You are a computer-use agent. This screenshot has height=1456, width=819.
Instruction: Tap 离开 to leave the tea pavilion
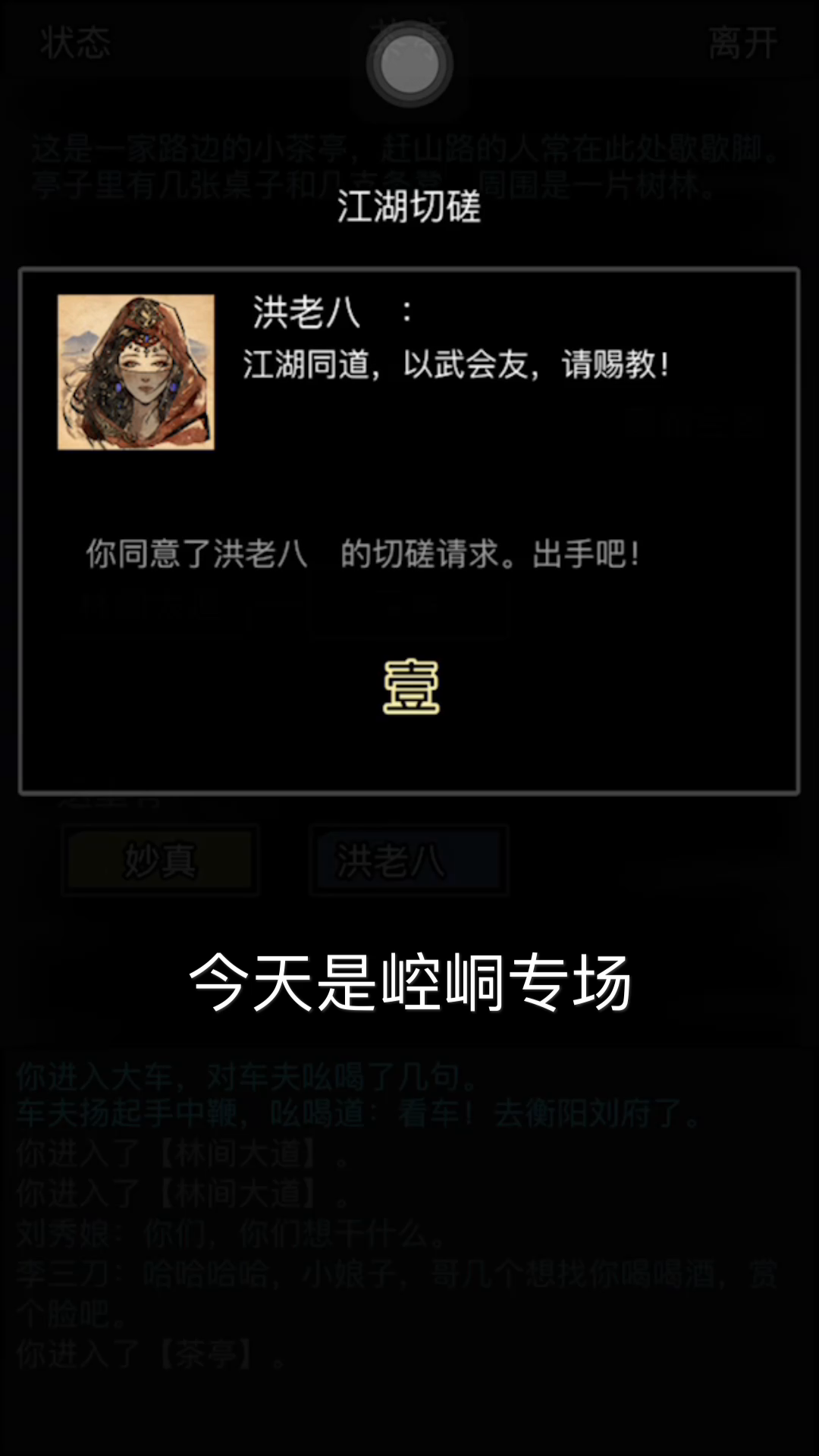click(742, 42)
